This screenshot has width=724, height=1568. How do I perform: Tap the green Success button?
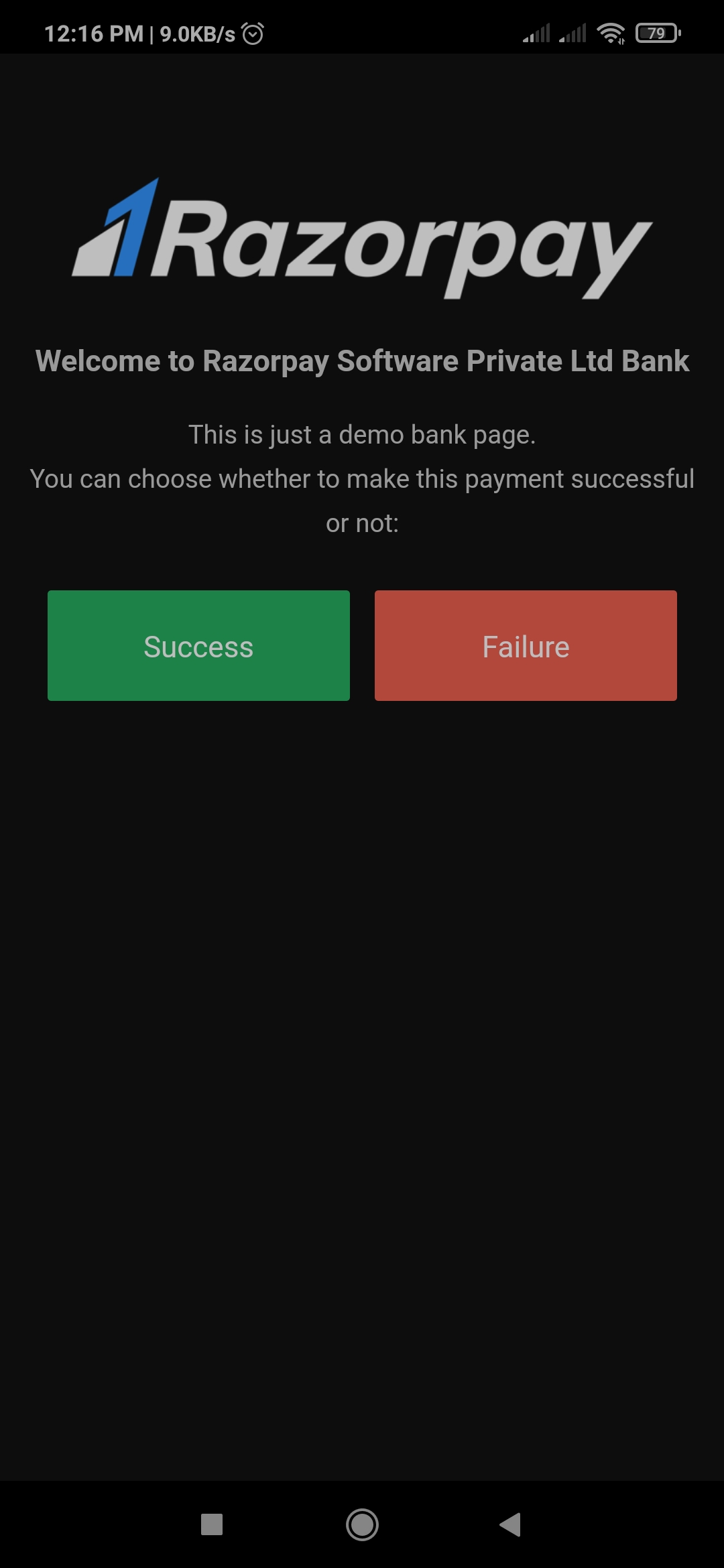coord(198,646)
